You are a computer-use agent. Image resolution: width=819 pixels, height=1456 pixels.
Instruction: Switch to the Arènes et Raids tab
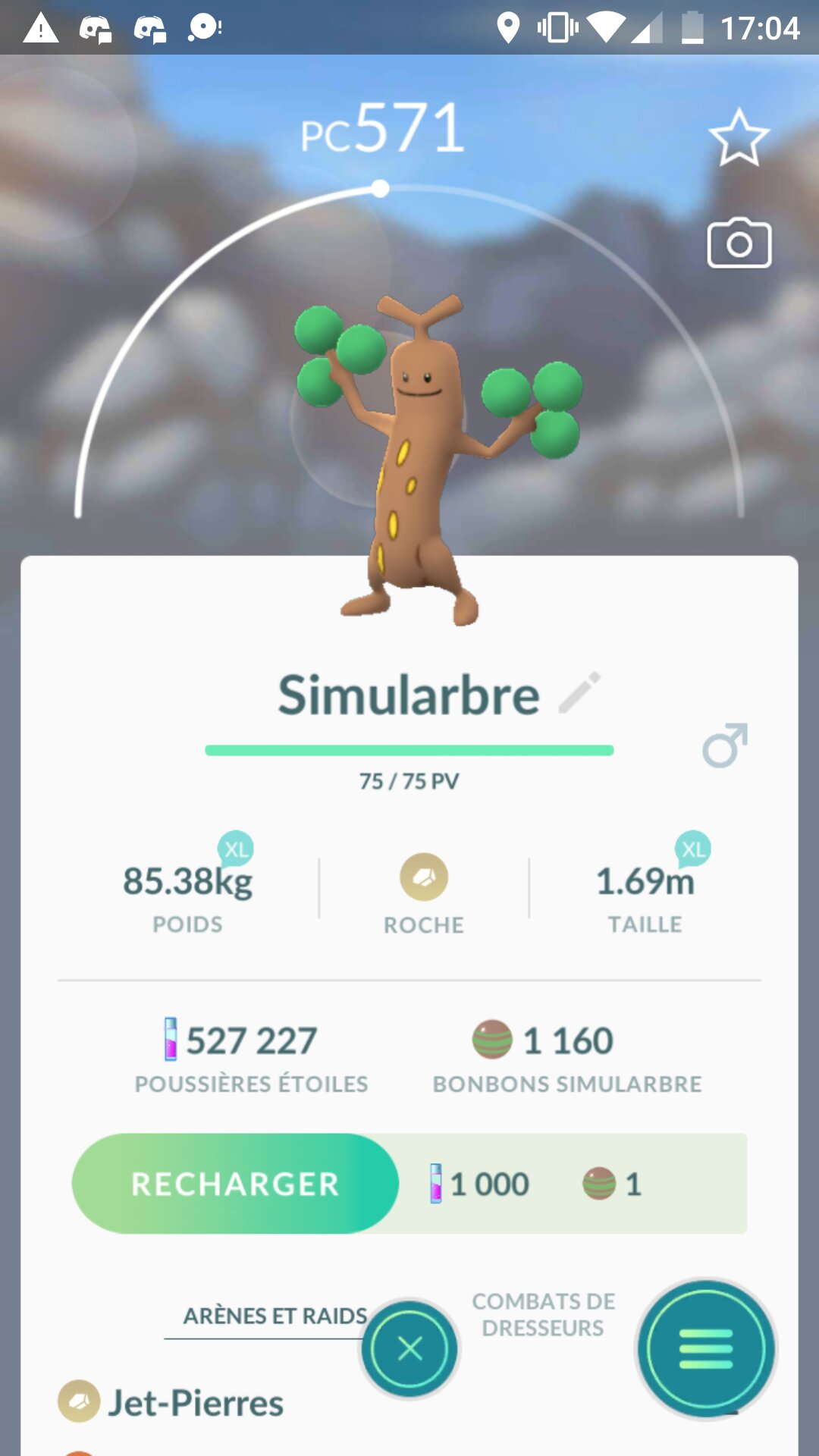click(x=275, y=1316)
